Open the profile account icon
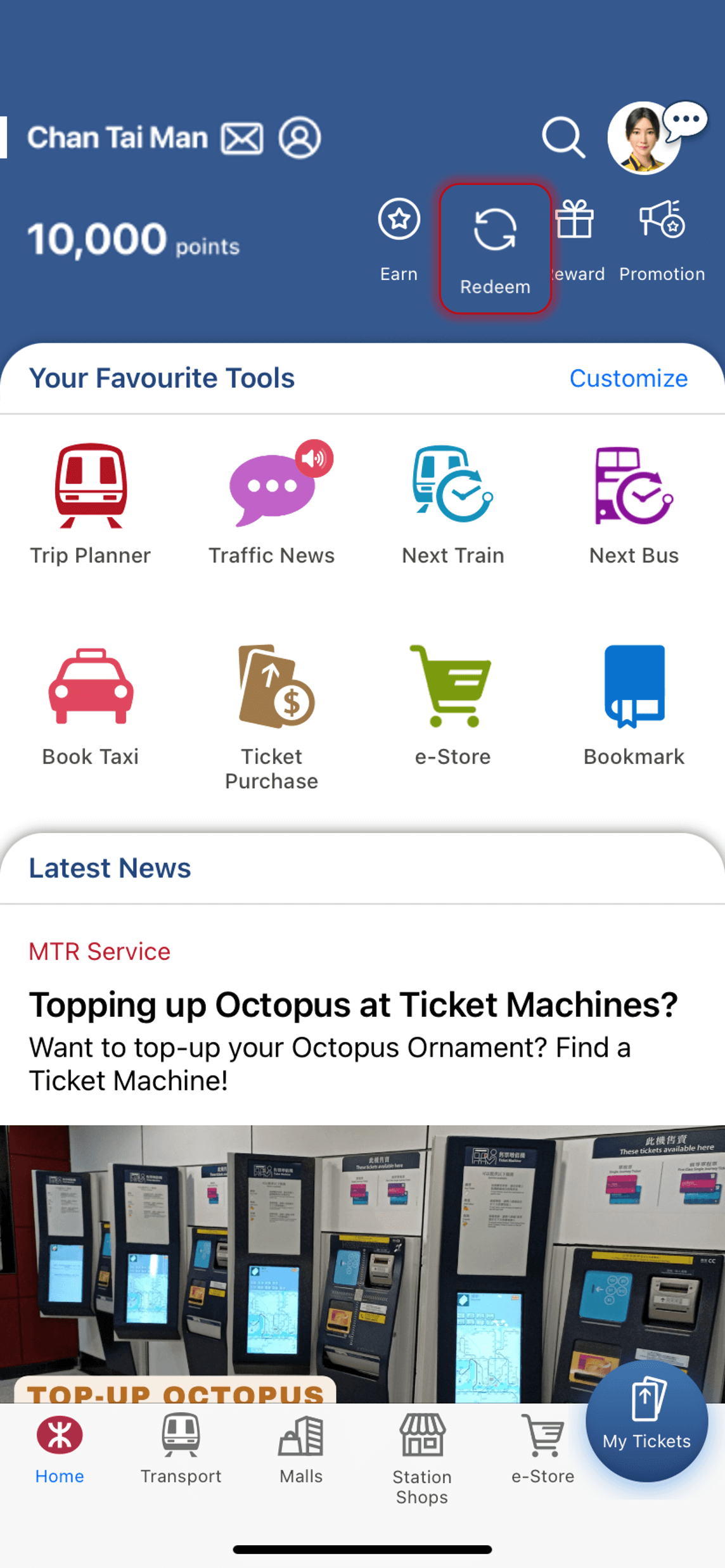 [x=300, y=137]
